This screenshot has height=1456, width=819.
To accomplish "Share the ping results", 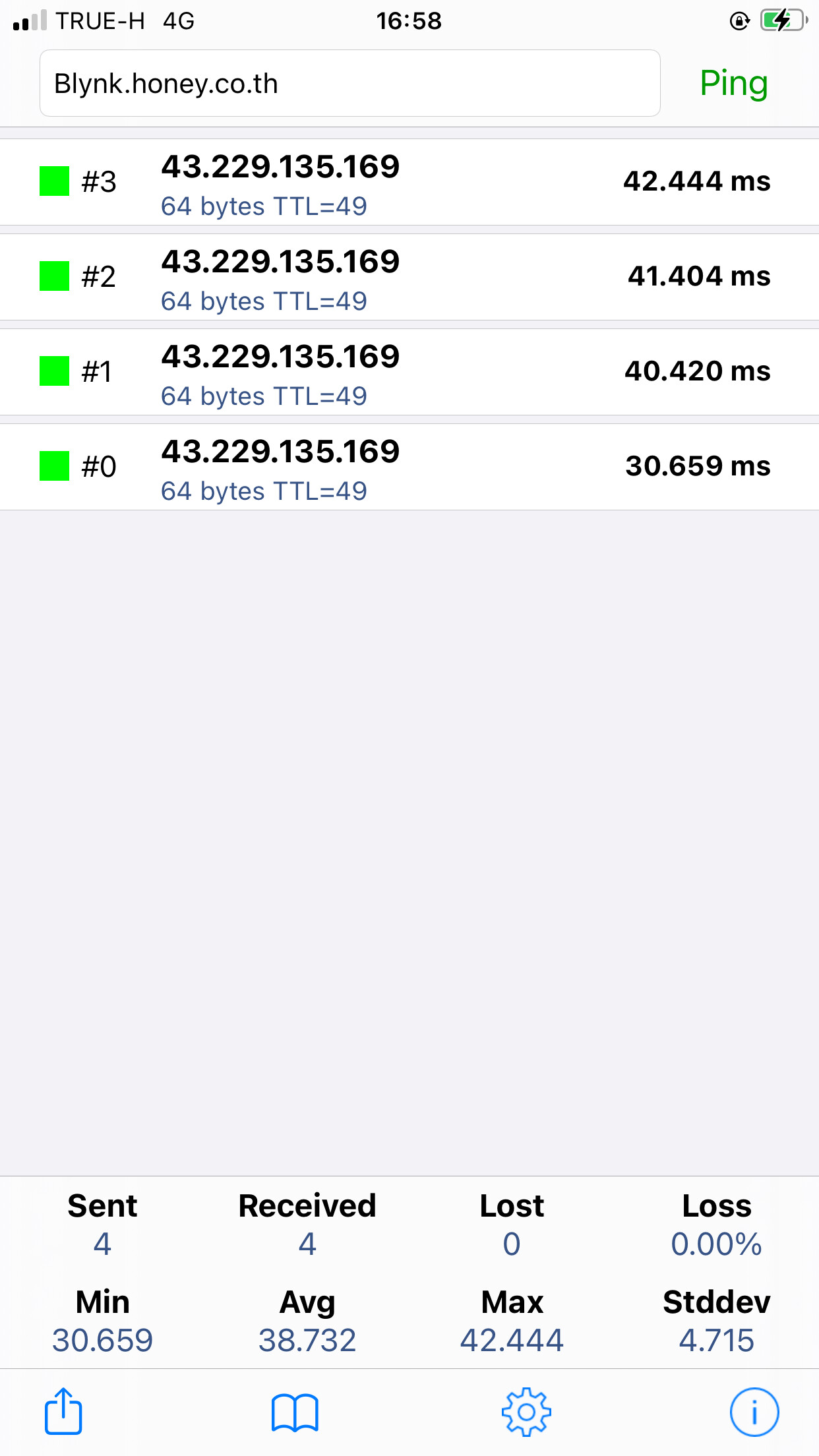I will point(63,1411).
